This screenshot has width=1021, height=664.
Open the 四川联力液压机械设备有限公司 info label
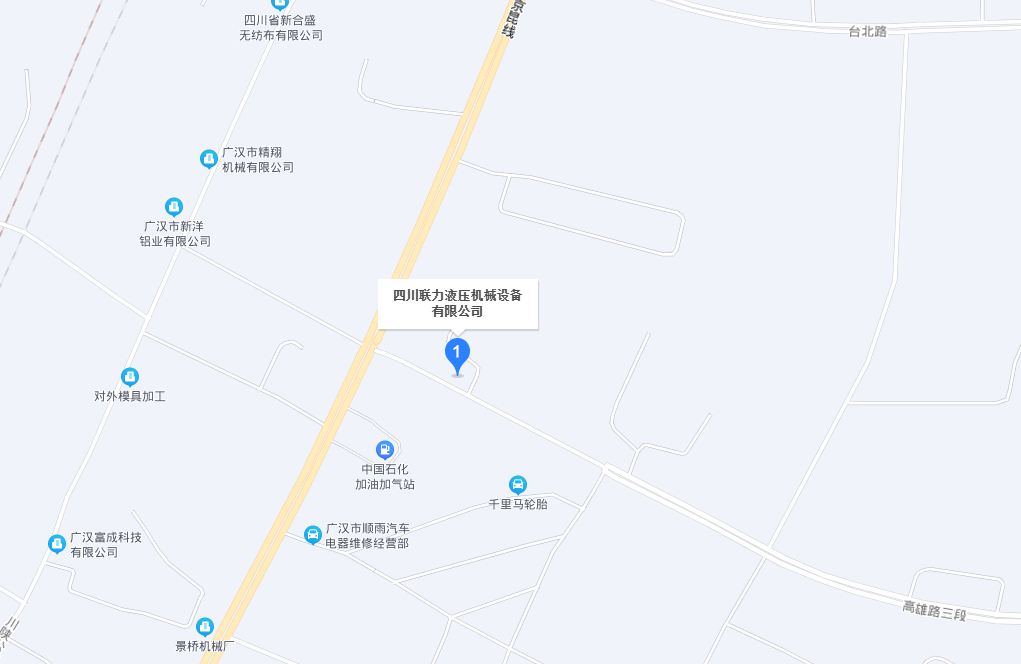[x=458, y=303]
